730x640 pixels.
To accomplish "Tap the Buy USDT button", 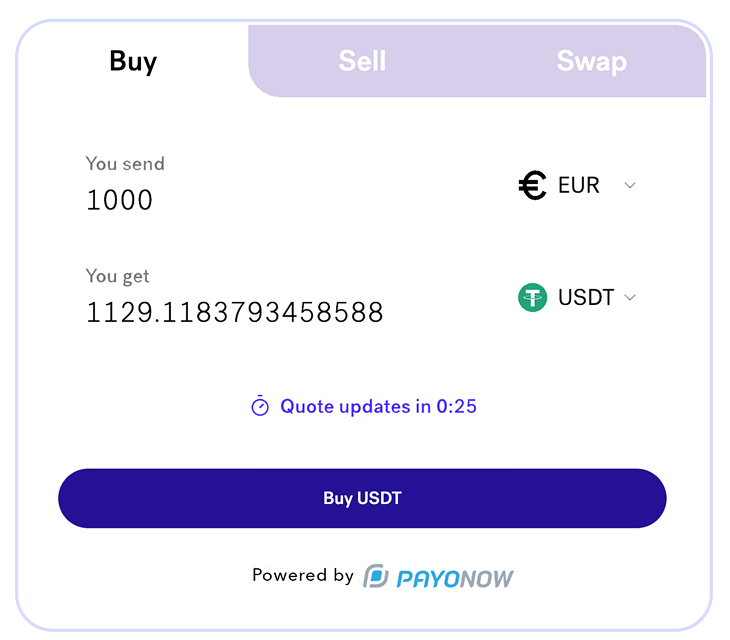I will pos(362,498).
